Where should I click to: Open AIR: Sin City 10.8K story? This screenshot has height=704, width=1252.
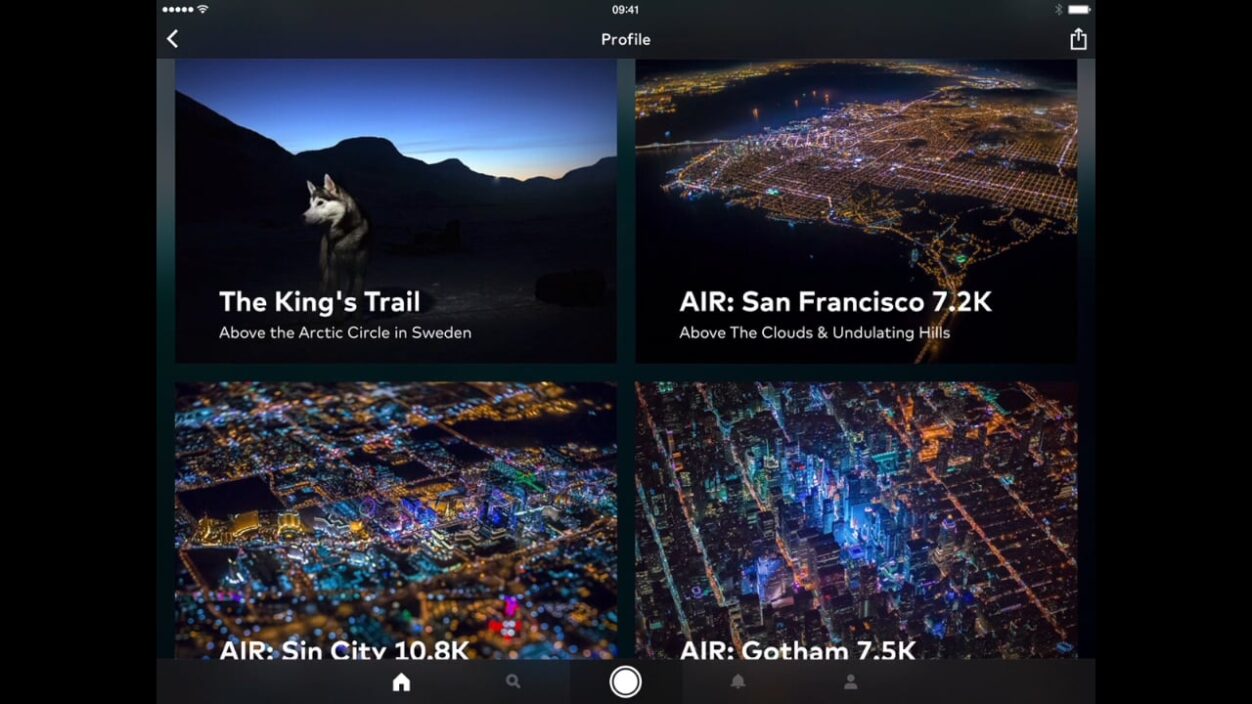(x=396, y=520)
